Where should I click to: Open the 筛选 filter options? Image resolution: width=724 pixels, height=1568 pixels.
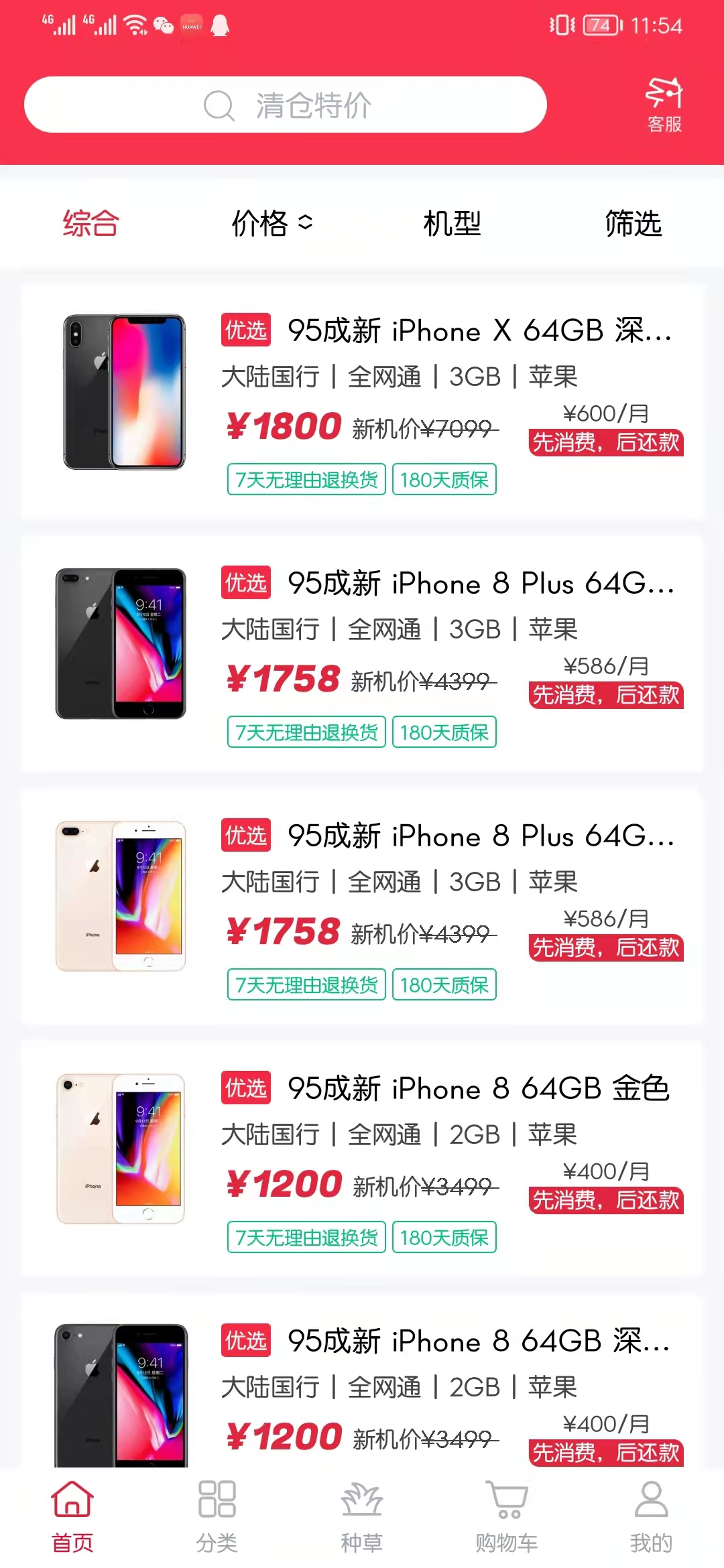tap(633, 223)
